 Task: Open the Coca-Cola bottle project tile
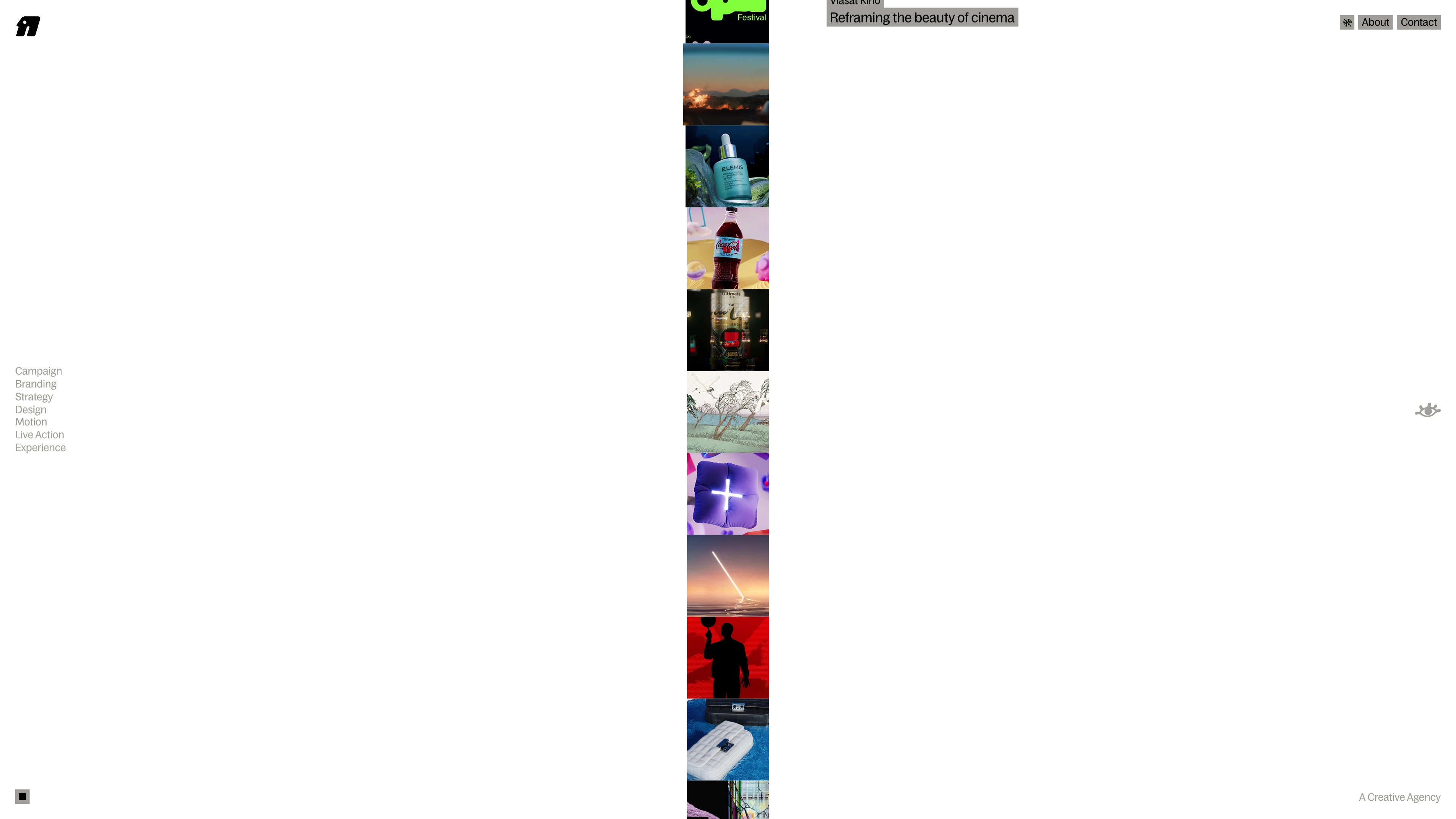click(728, 248)
